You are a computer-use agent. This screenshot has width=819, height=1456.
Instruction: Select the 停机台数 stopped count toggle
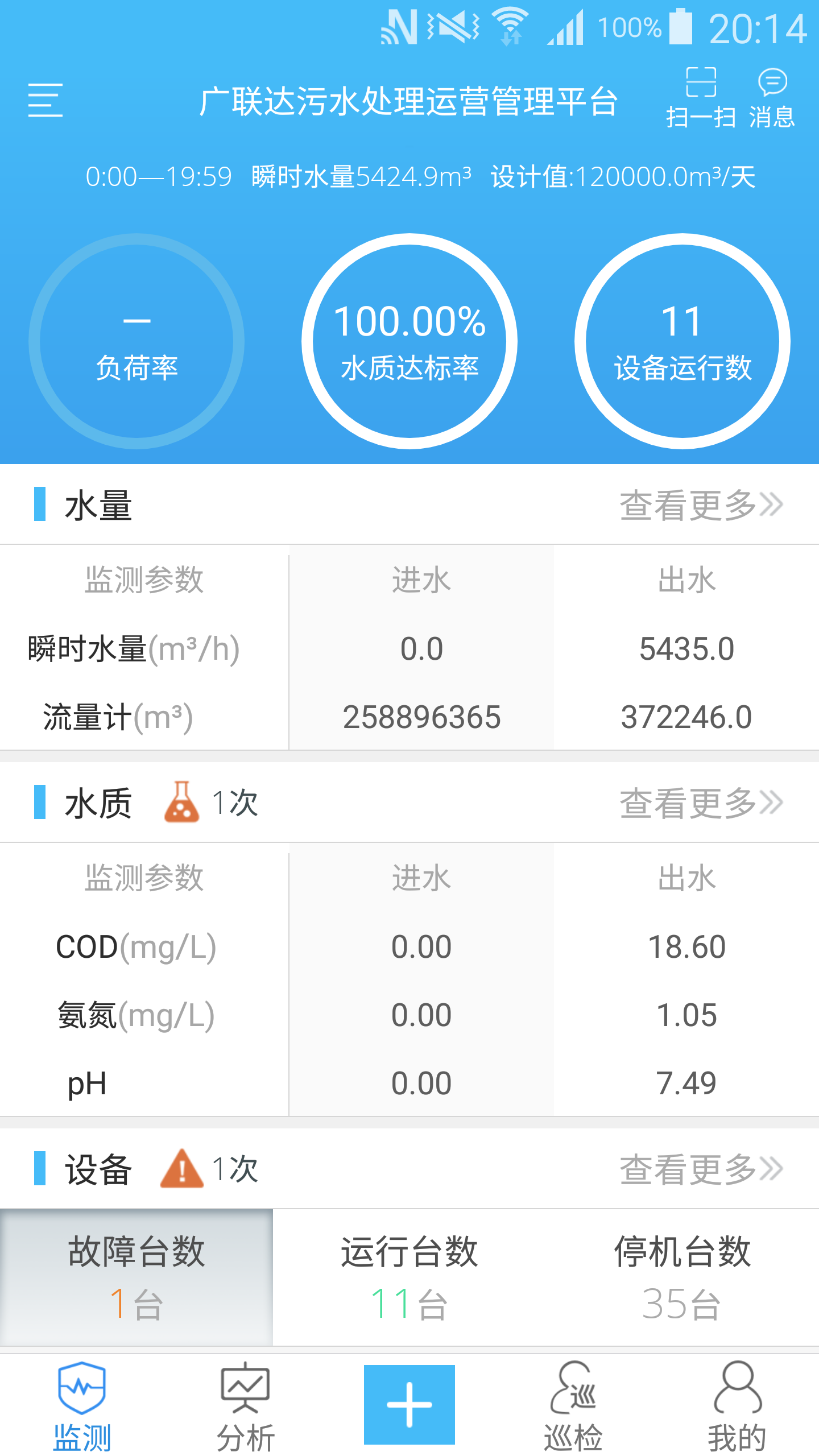tap(682, 1268)
